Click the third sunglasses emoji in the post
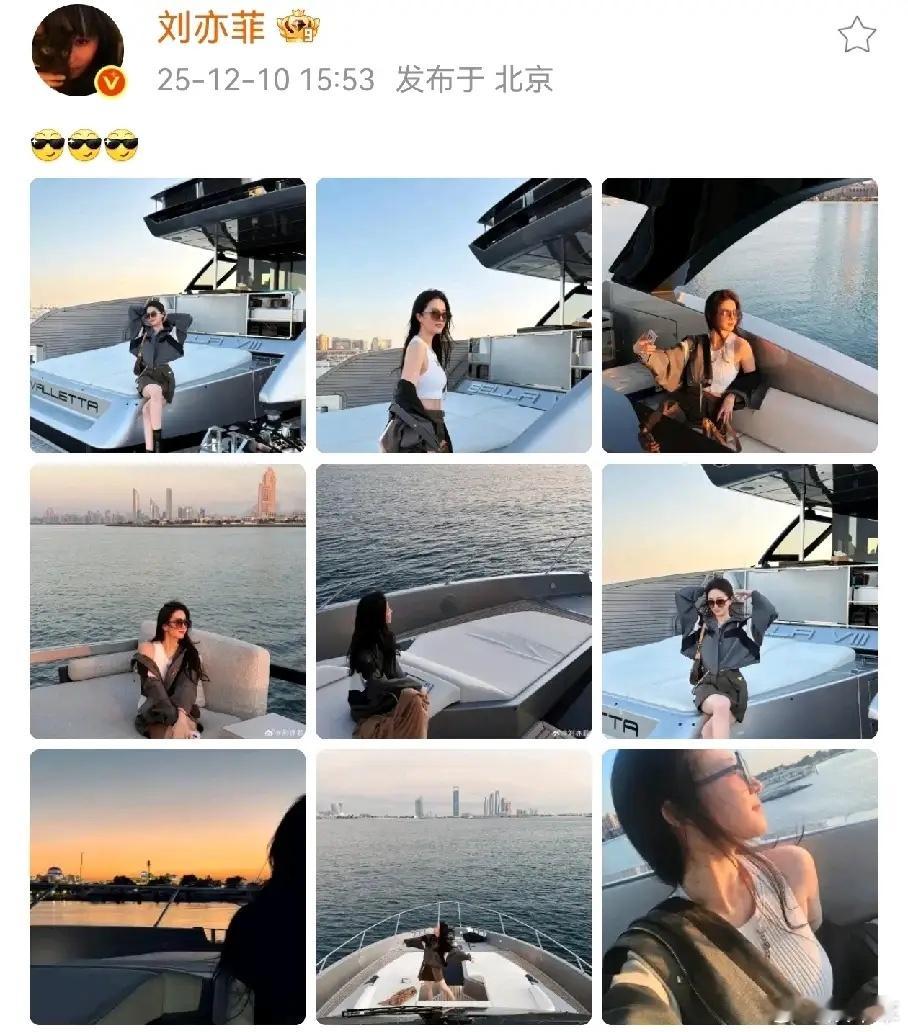Screen dimensions: 908x1032 119,144
